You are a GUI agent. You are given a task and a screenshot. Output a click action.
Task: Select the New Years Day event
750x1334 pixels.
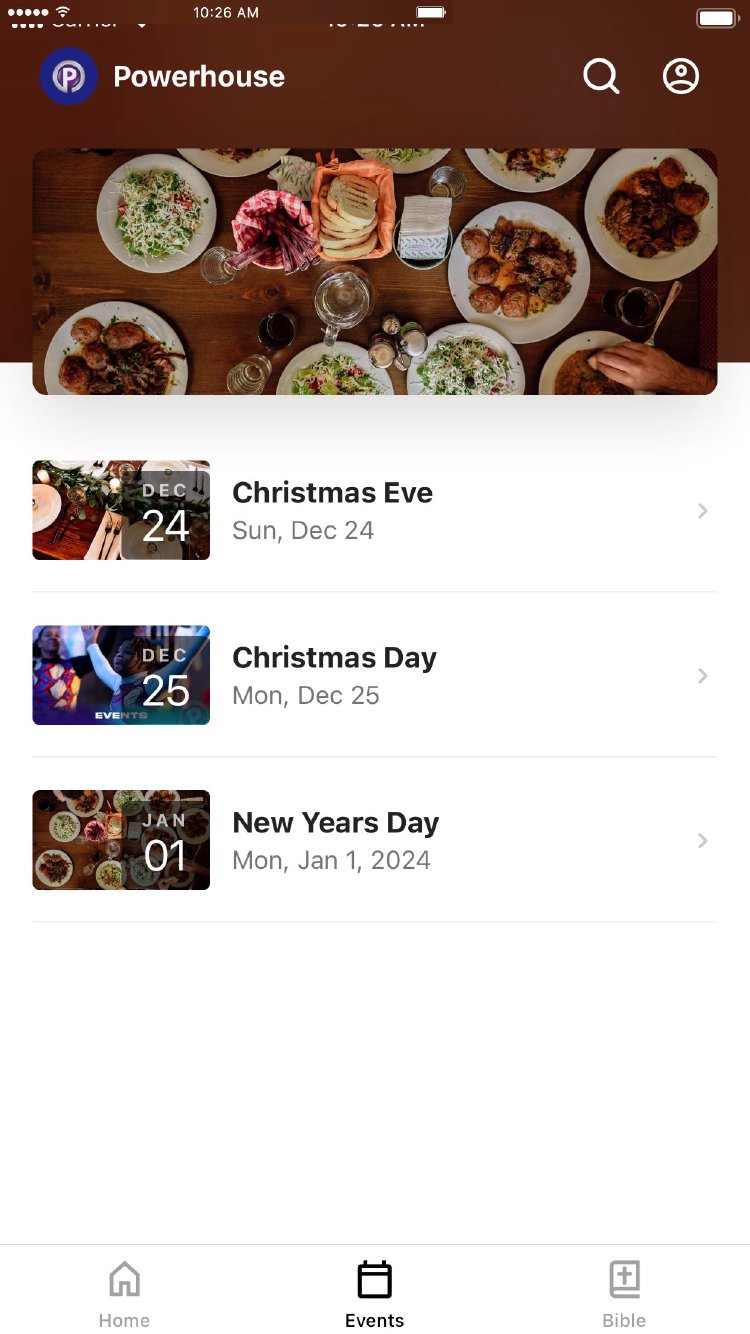click(374, 841)
